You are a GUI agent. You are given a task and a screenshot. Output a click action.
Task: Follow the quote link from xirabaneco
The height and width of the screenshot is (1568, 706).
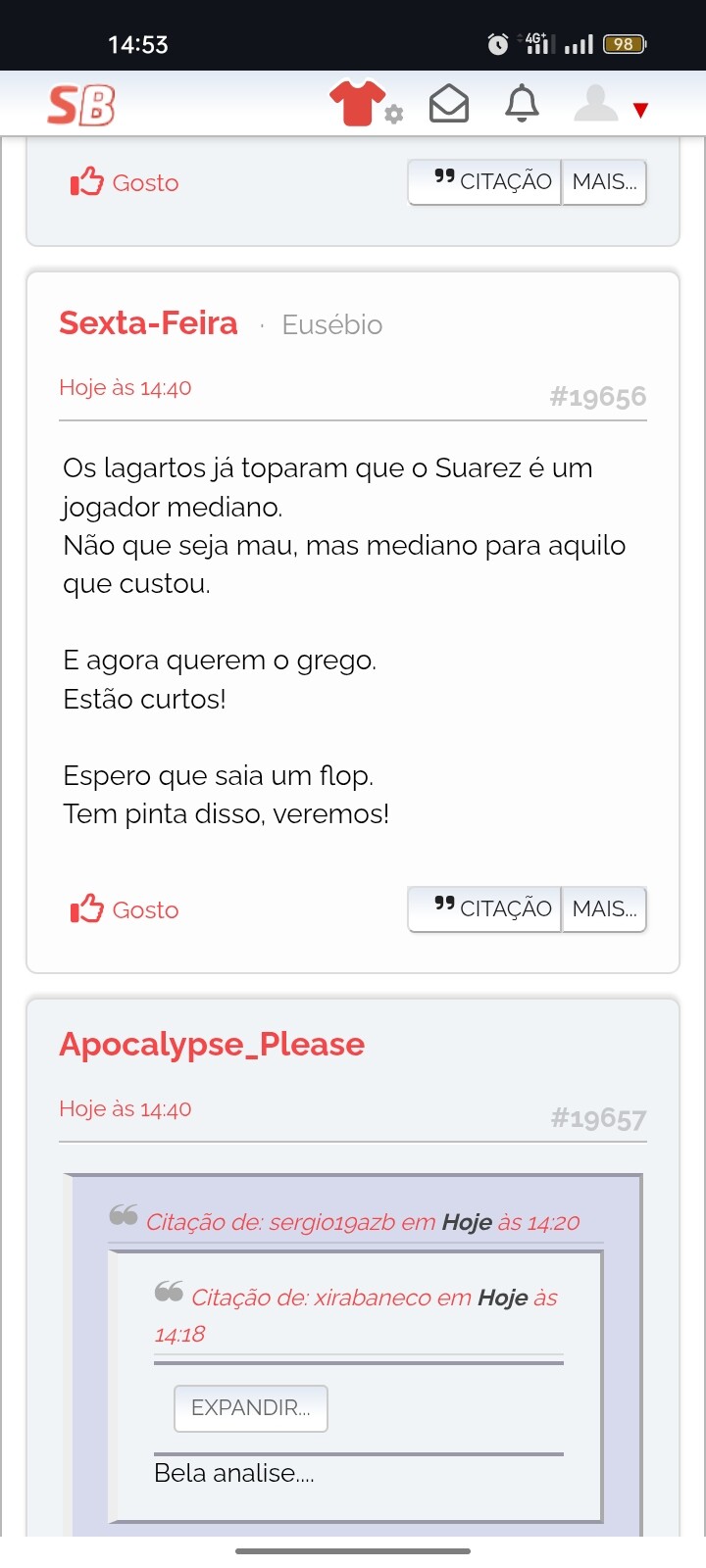pyautogui.click(x=356, y=1315)
